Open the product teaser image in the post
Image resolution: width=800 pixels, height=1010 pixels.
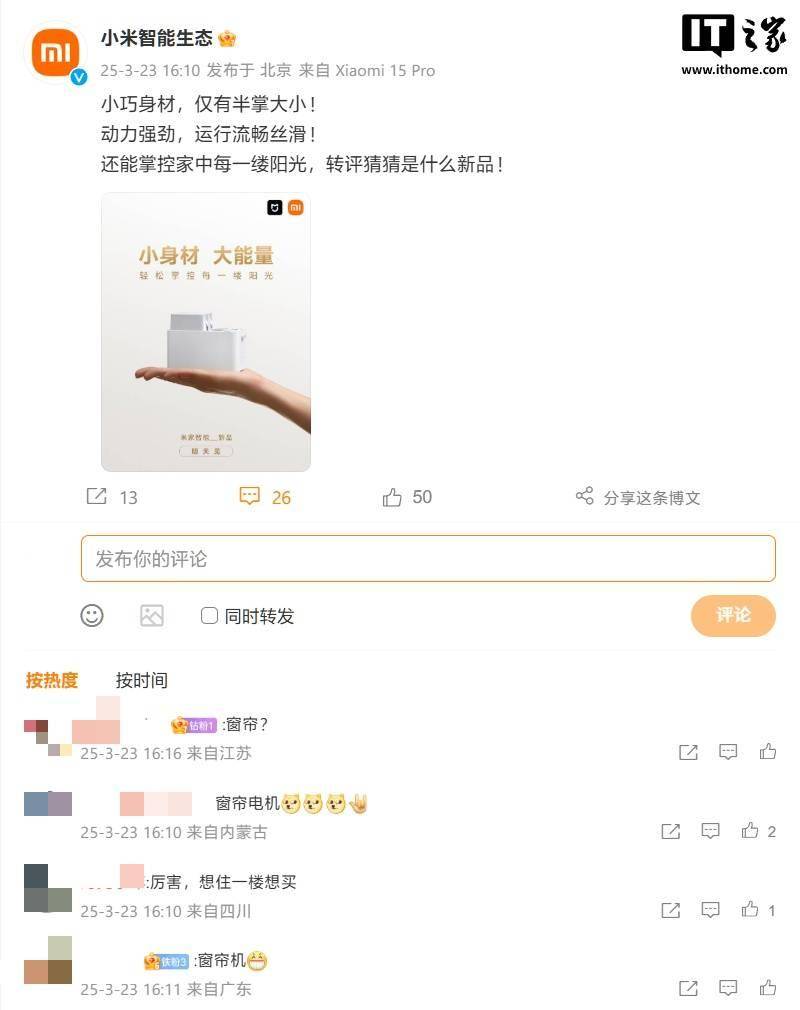[206, 332]
